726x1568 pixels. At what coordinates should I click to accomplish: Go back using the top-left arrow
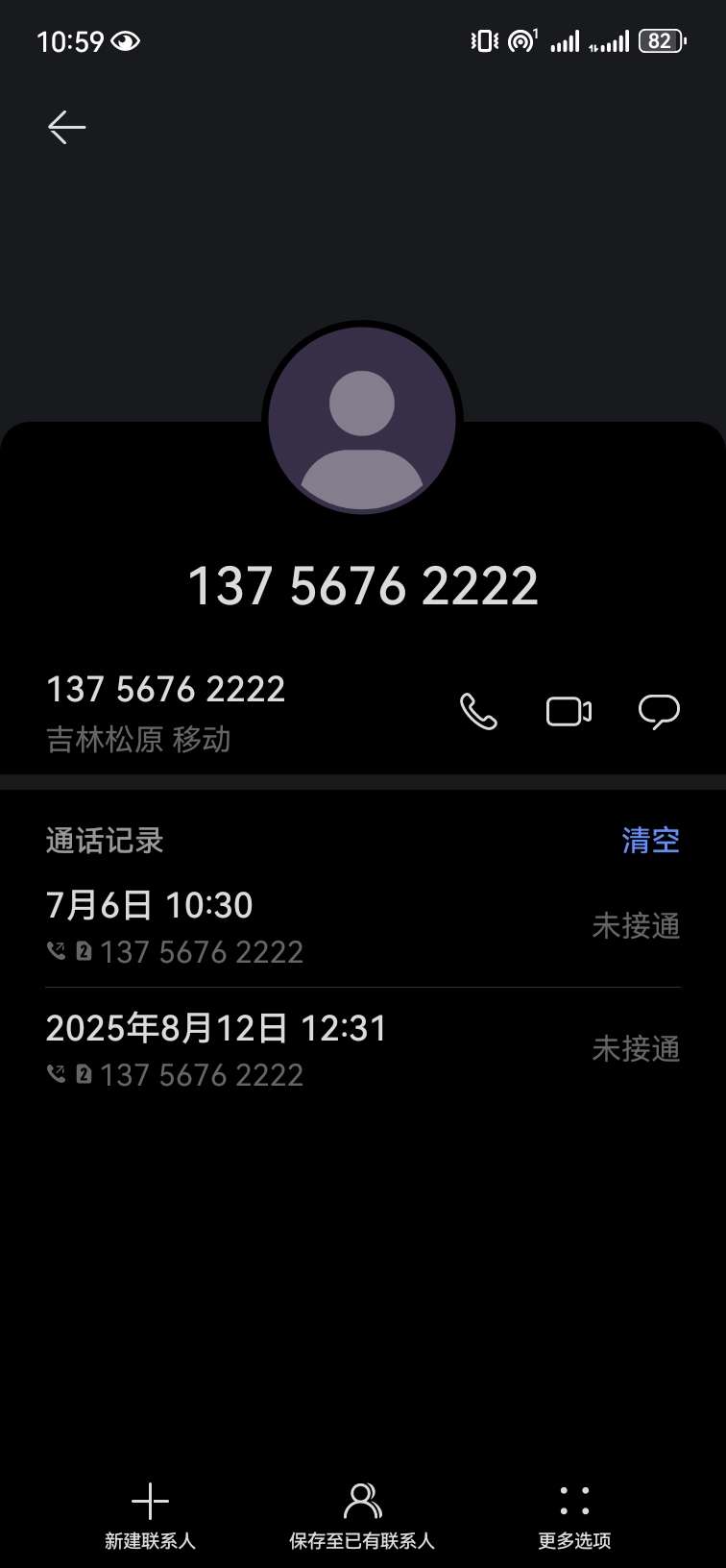click(x=67, y=127)
